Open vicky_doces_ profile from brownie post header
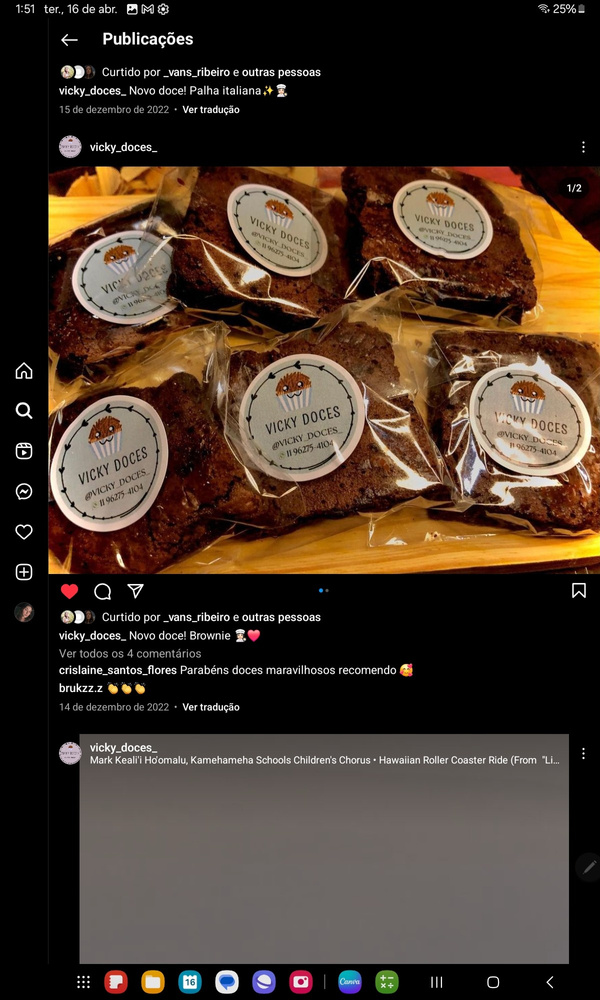 pyautogui.click(x=123, y=147)
